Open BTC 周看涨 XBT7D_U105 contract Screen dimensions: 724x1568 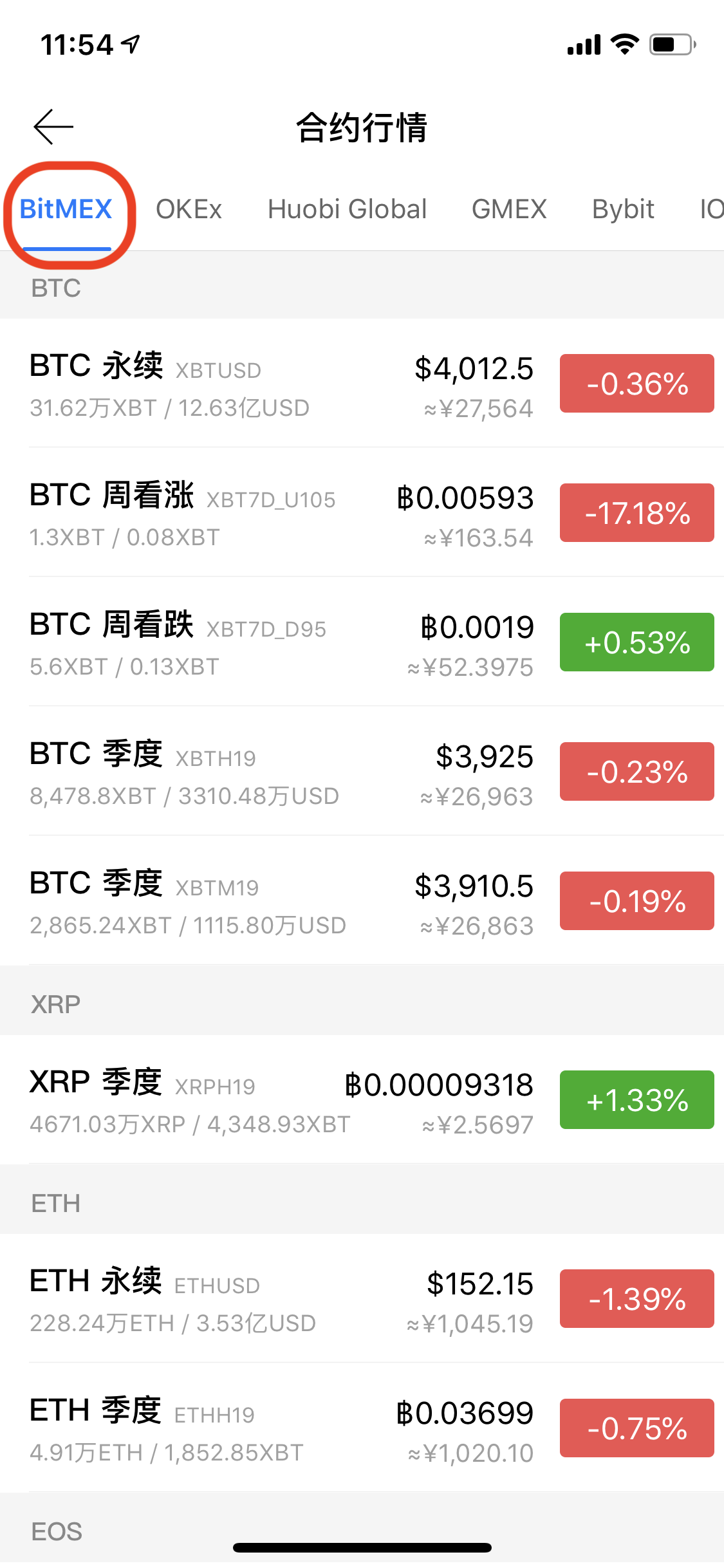(x=362, y=512)
